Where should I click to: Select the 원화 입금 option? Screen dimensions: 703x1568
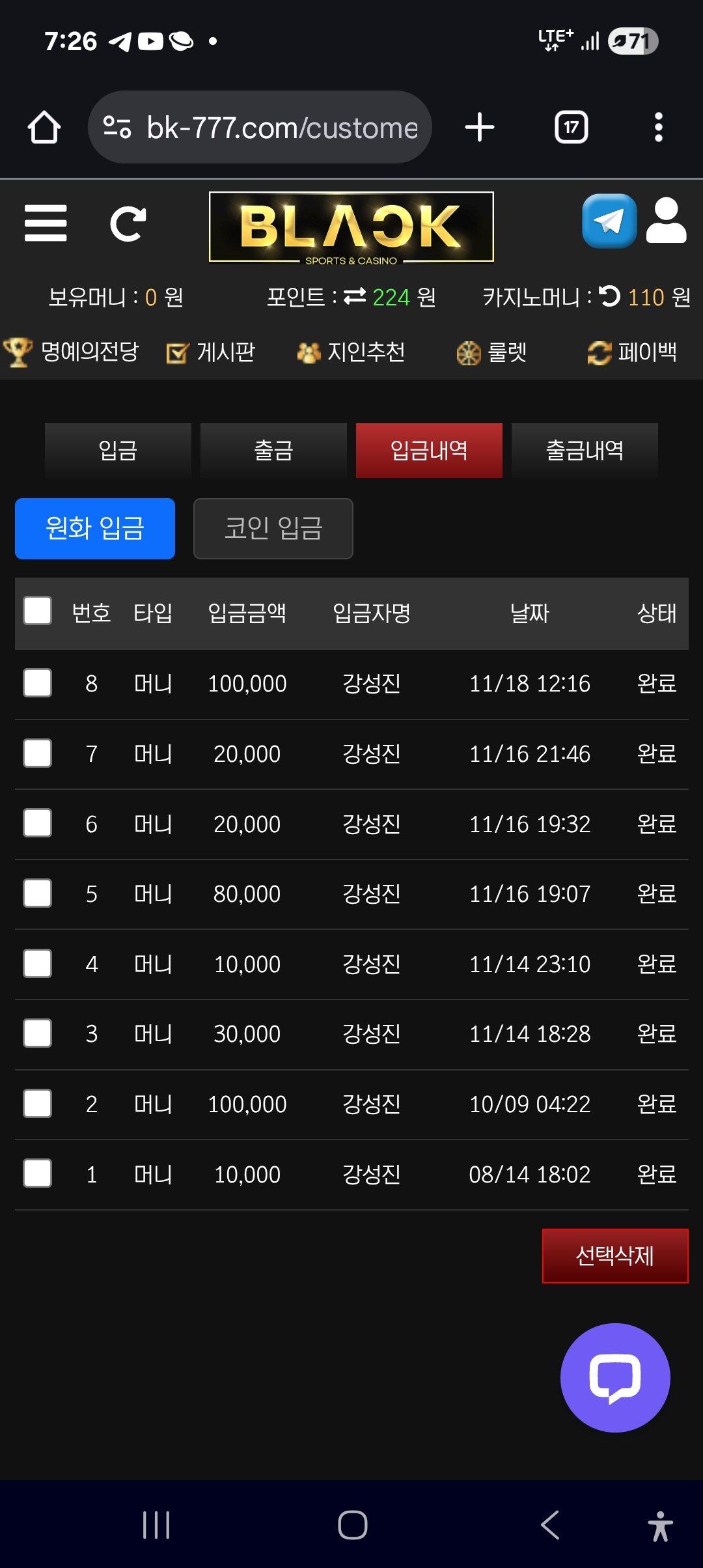pyautogui.click(x=95, y=529)
